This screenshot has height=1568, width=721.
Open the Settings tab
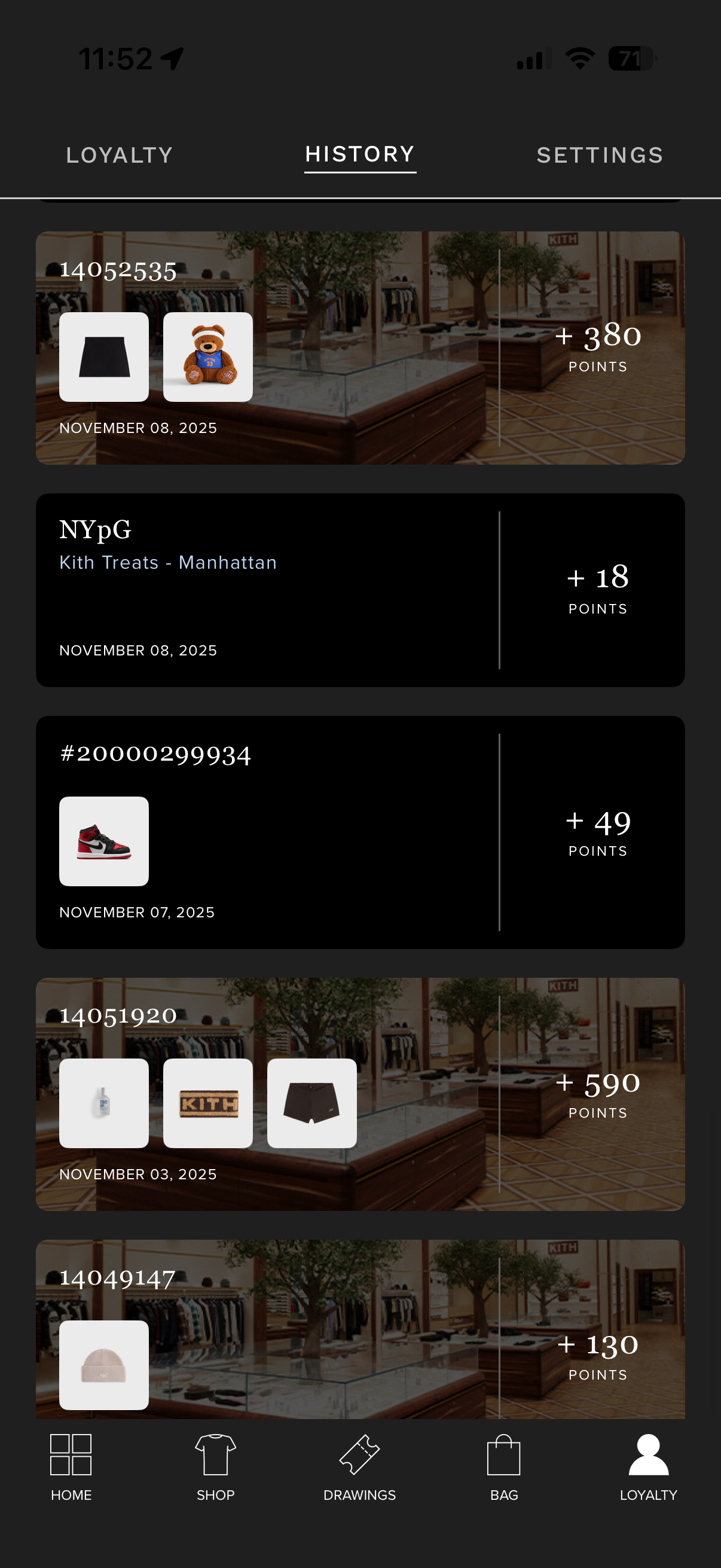[x=600, y=155]
